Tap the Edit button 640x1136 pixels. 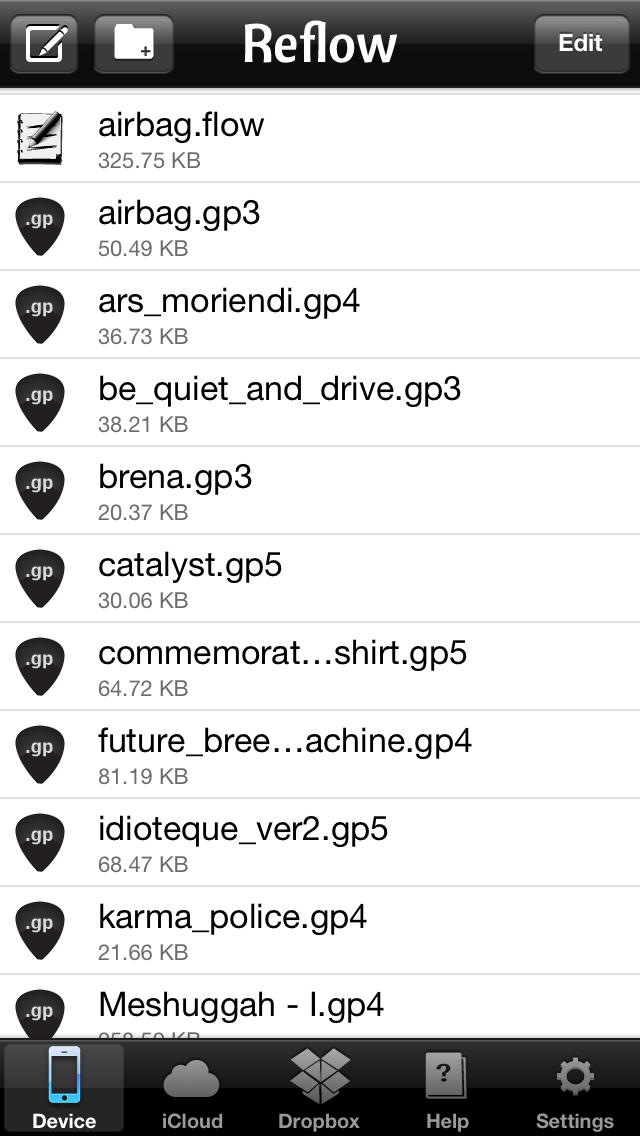[x=581, y=44]
